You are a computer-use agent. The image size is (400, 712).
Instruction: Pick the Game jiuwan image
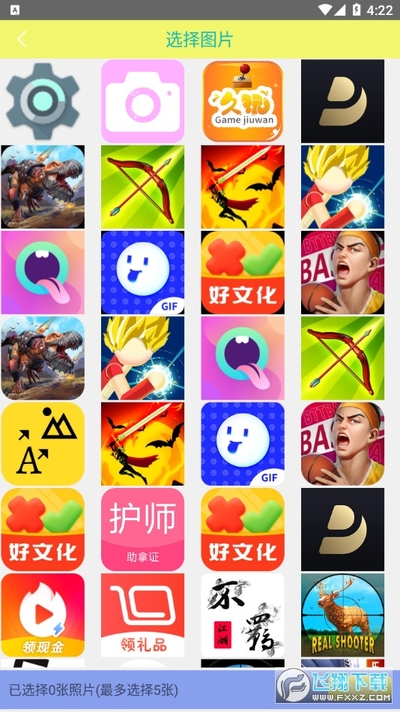point(242,101)
